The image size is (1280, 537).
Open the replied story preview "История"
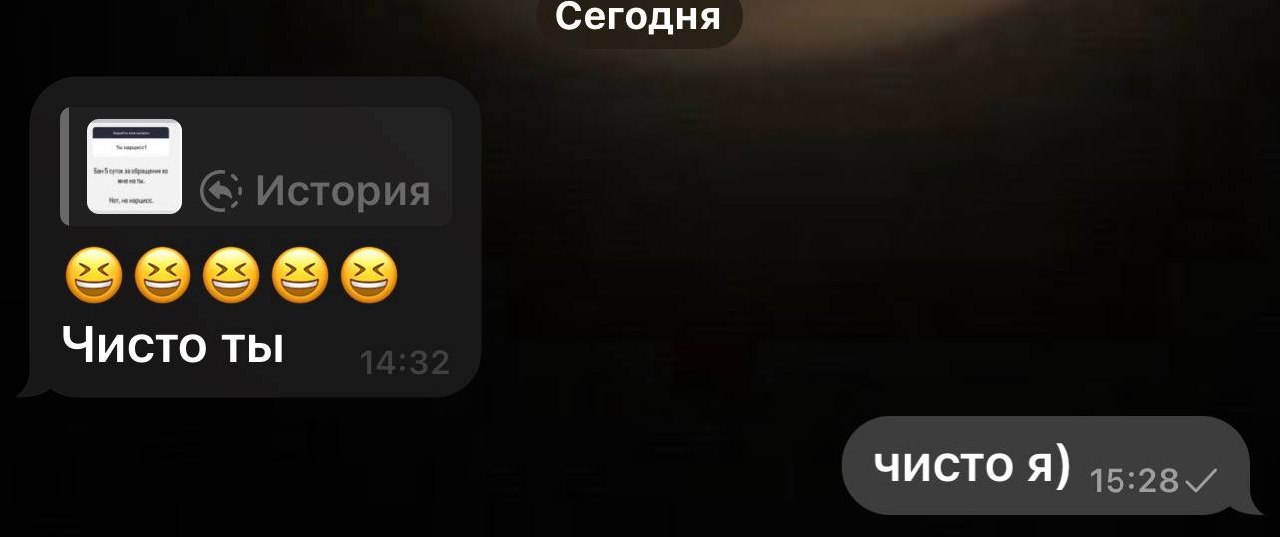[x=257, y=167]
